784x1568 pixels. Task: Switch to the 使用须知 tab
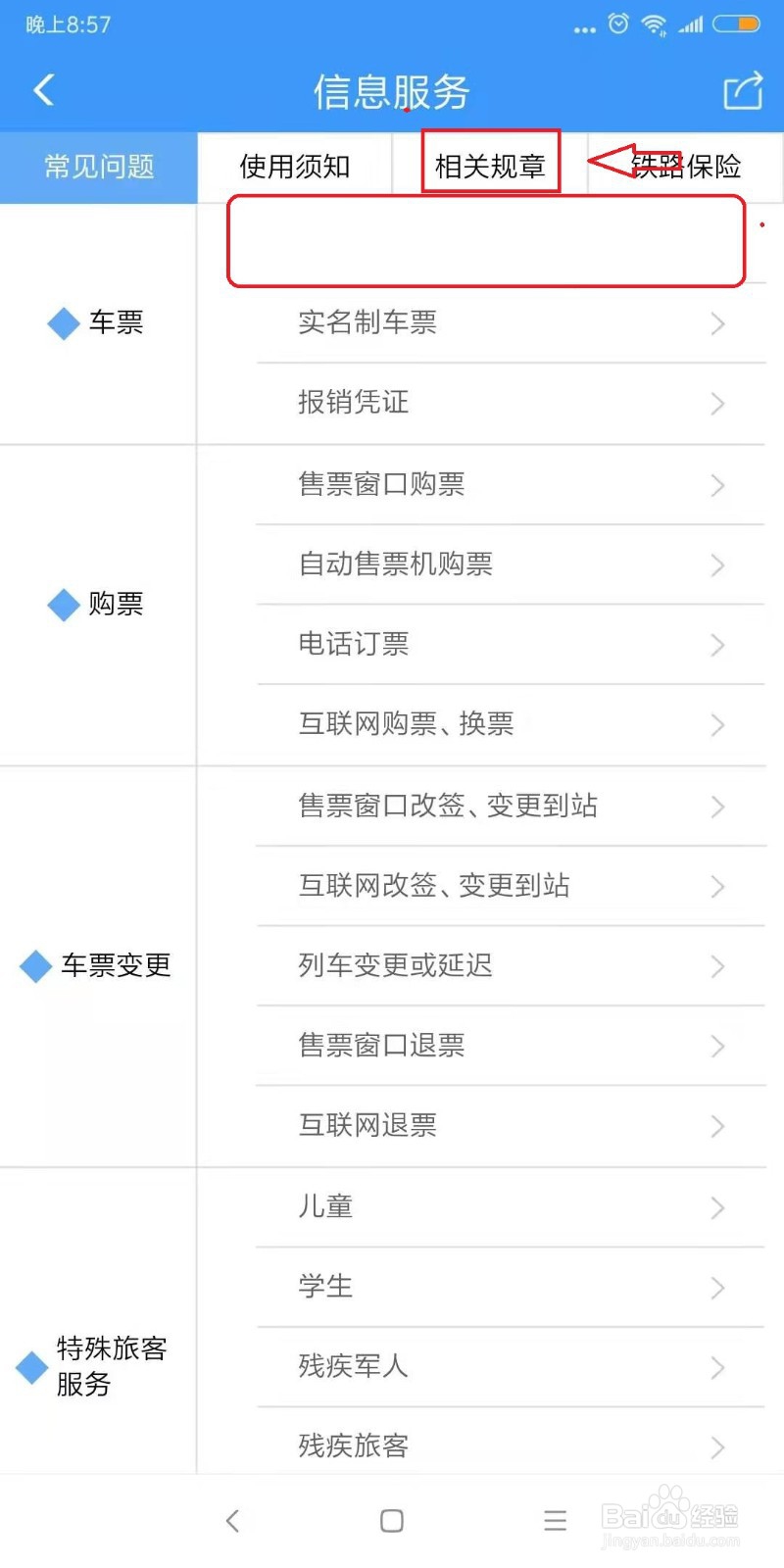(x=294, y=167)
